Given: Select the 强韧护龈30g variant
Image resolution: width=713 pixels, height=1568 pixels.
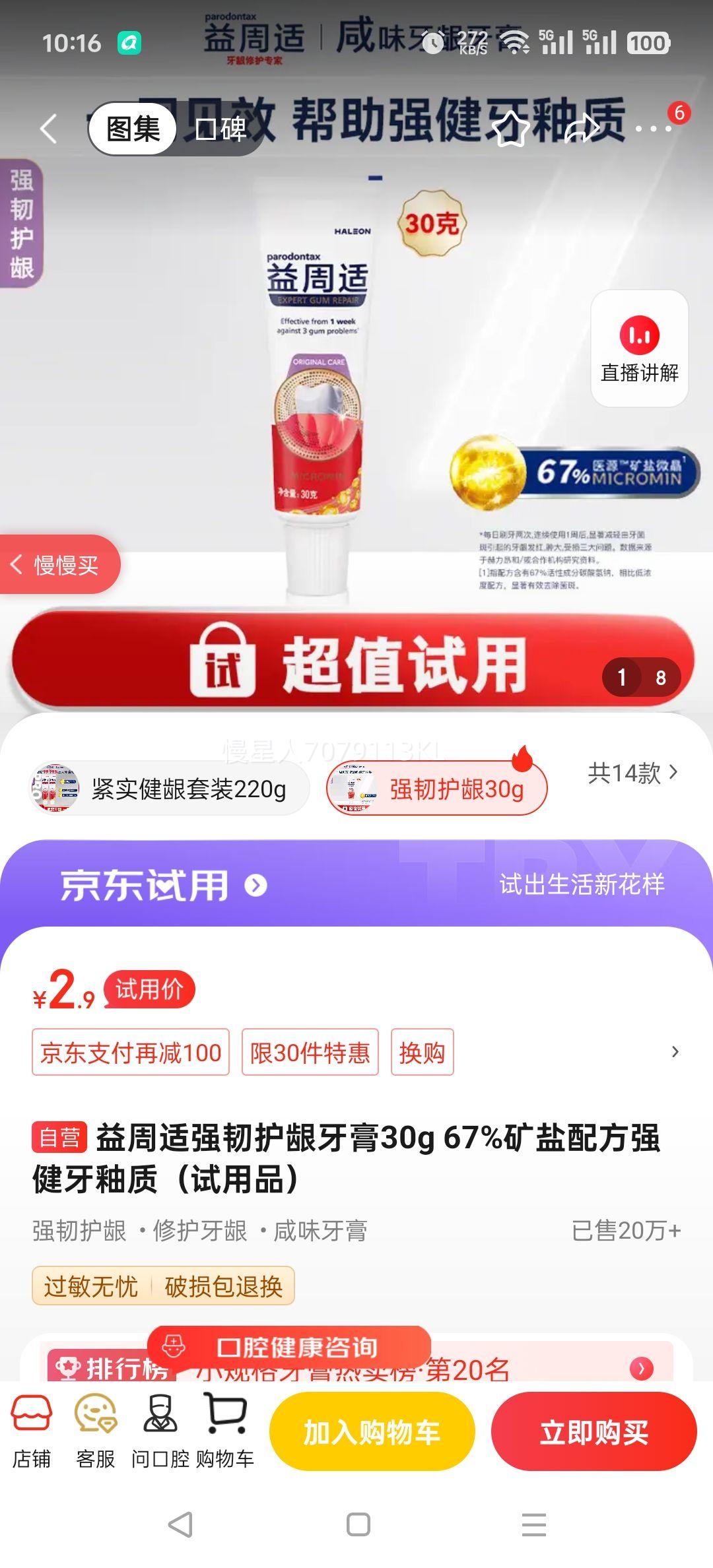Looking at the screenshot, I should [x=436, y=788].
